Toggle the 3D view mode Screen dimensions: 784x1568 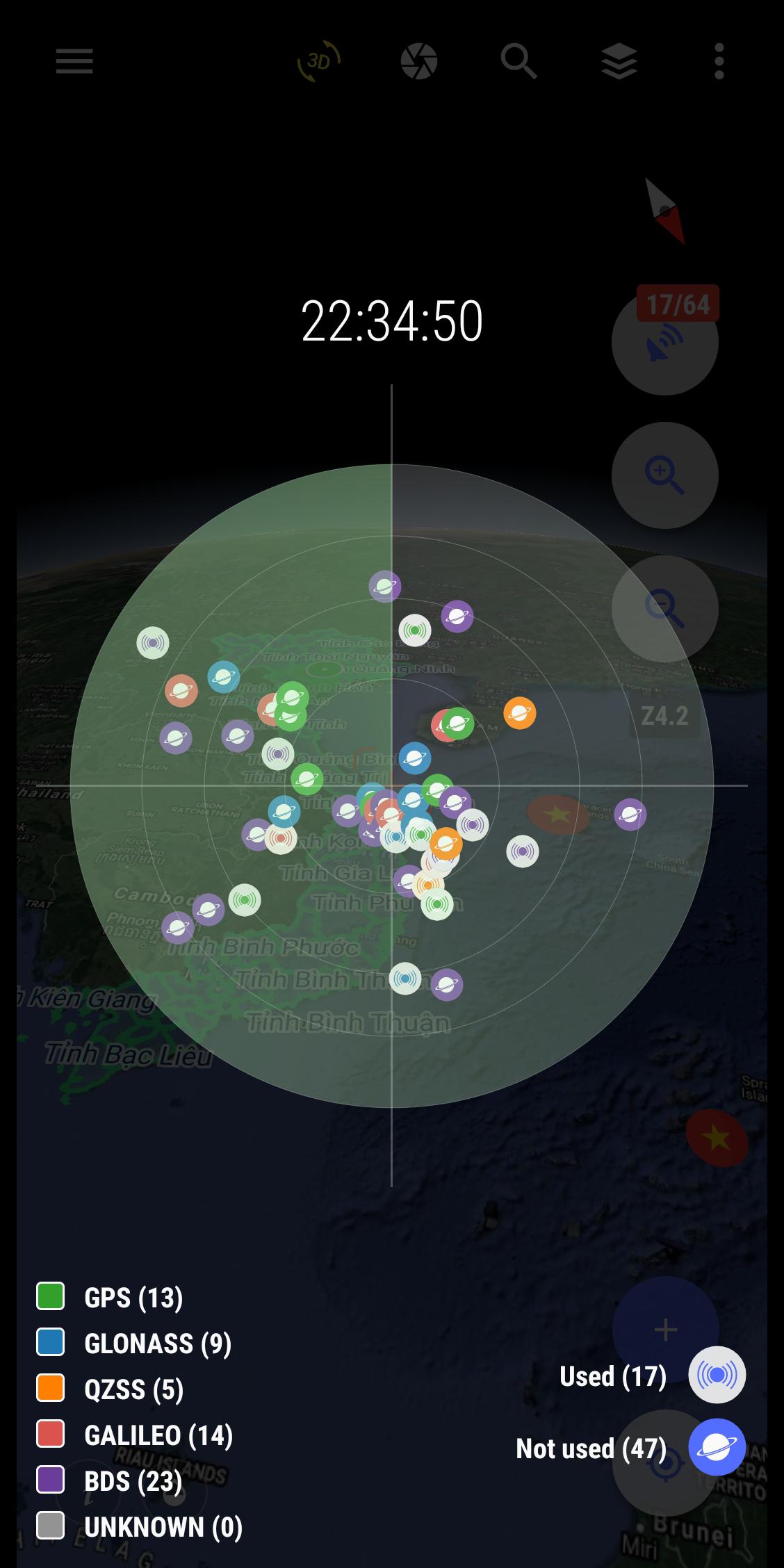[x=318, y=61]
